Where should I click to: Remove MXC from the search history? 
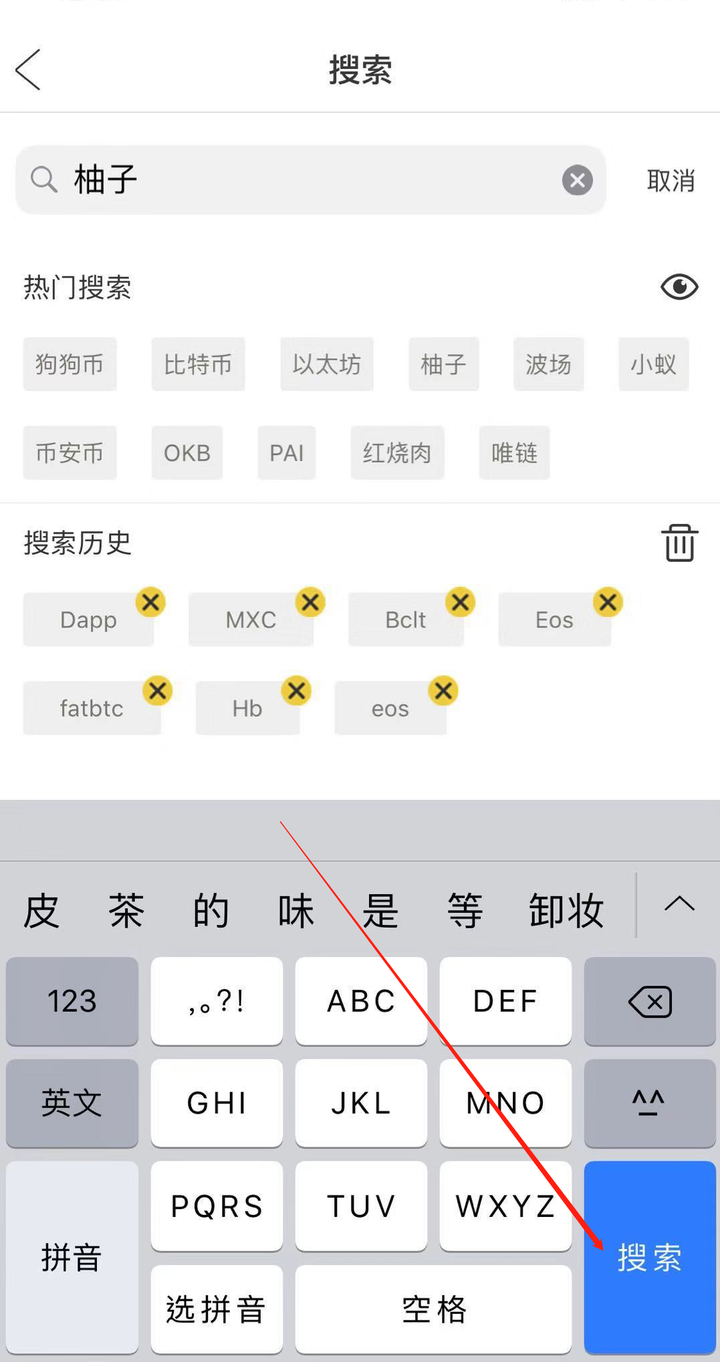point(311,602)
